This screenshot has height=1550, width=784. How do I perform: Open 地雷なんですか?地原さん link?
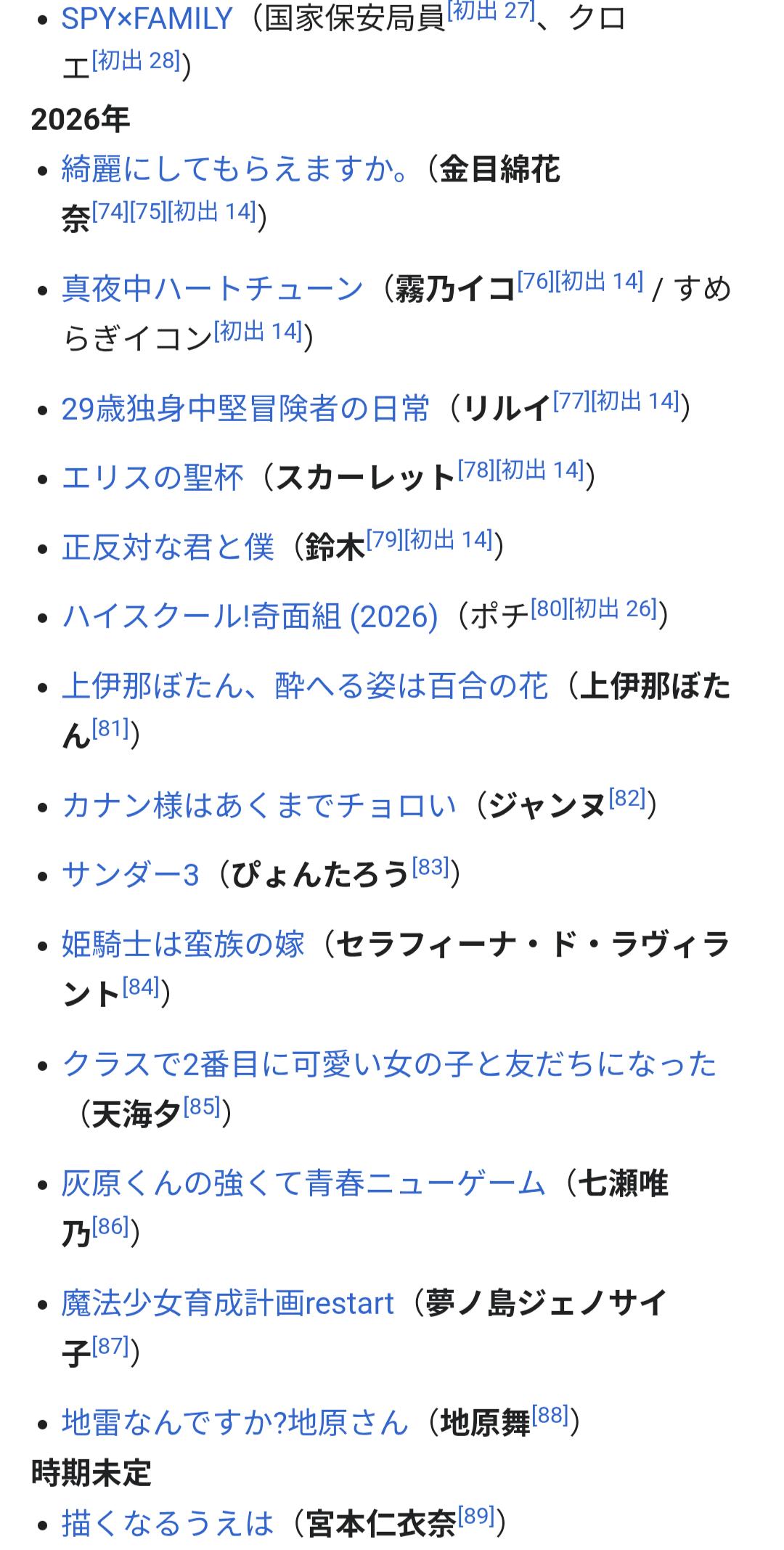click(235, 1421)
